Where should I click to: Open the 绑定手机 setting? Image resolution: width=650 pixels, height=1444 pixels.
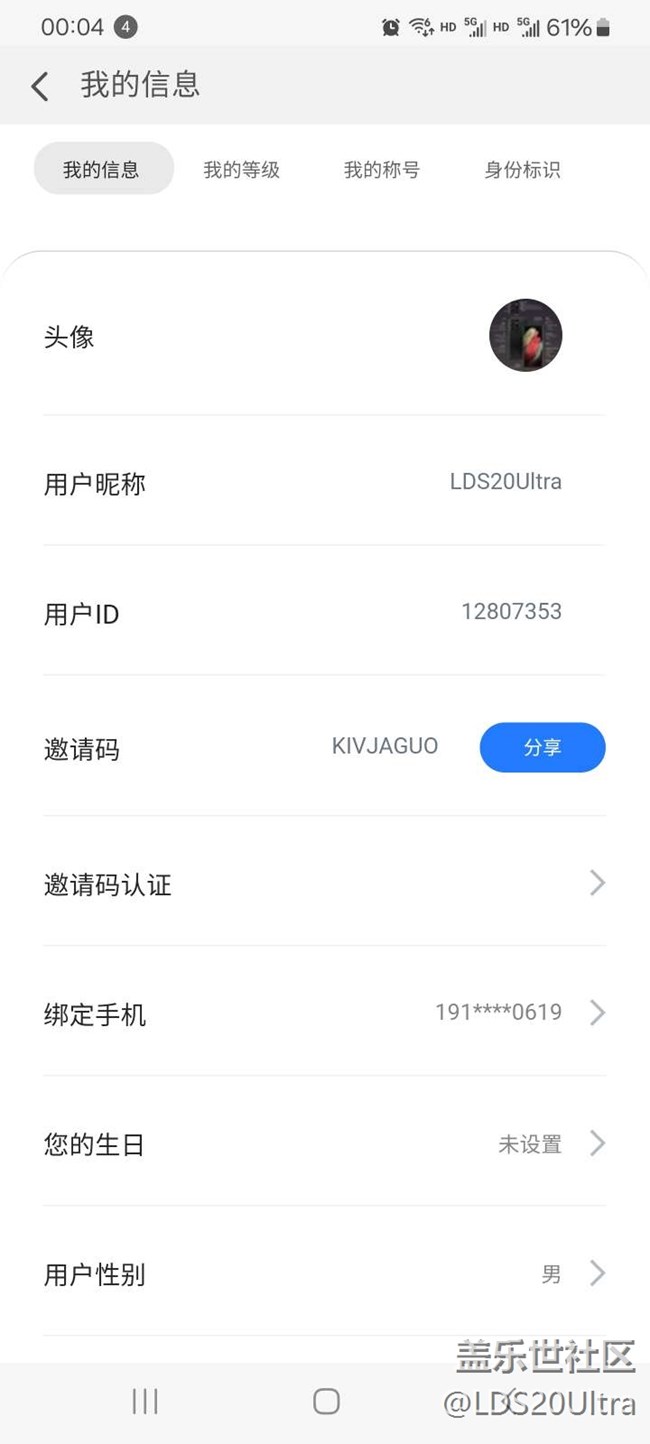pos(324,1013)
